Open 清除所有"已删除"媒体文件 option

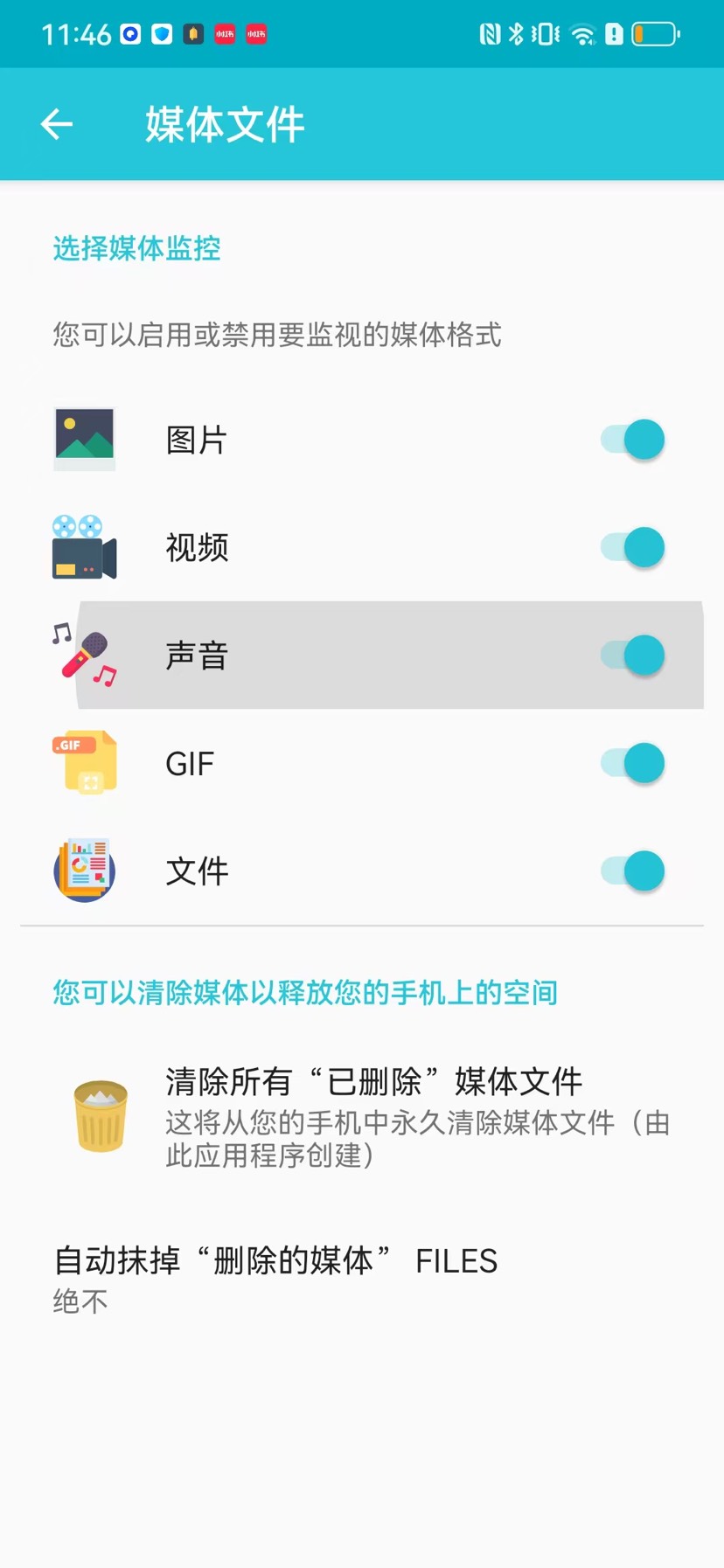pos(362,1117)
